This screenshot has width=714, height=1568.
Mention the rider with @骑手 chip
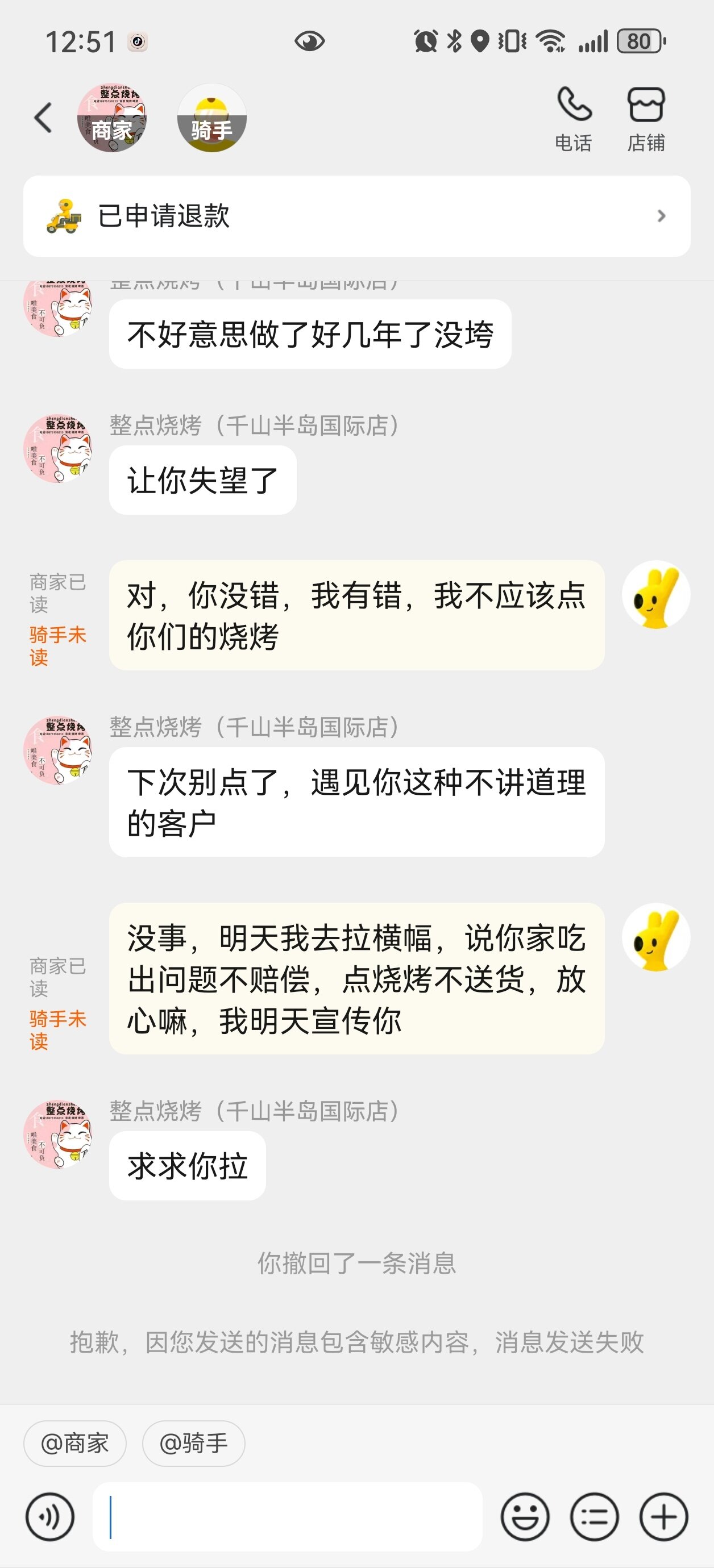point(194,1442)
